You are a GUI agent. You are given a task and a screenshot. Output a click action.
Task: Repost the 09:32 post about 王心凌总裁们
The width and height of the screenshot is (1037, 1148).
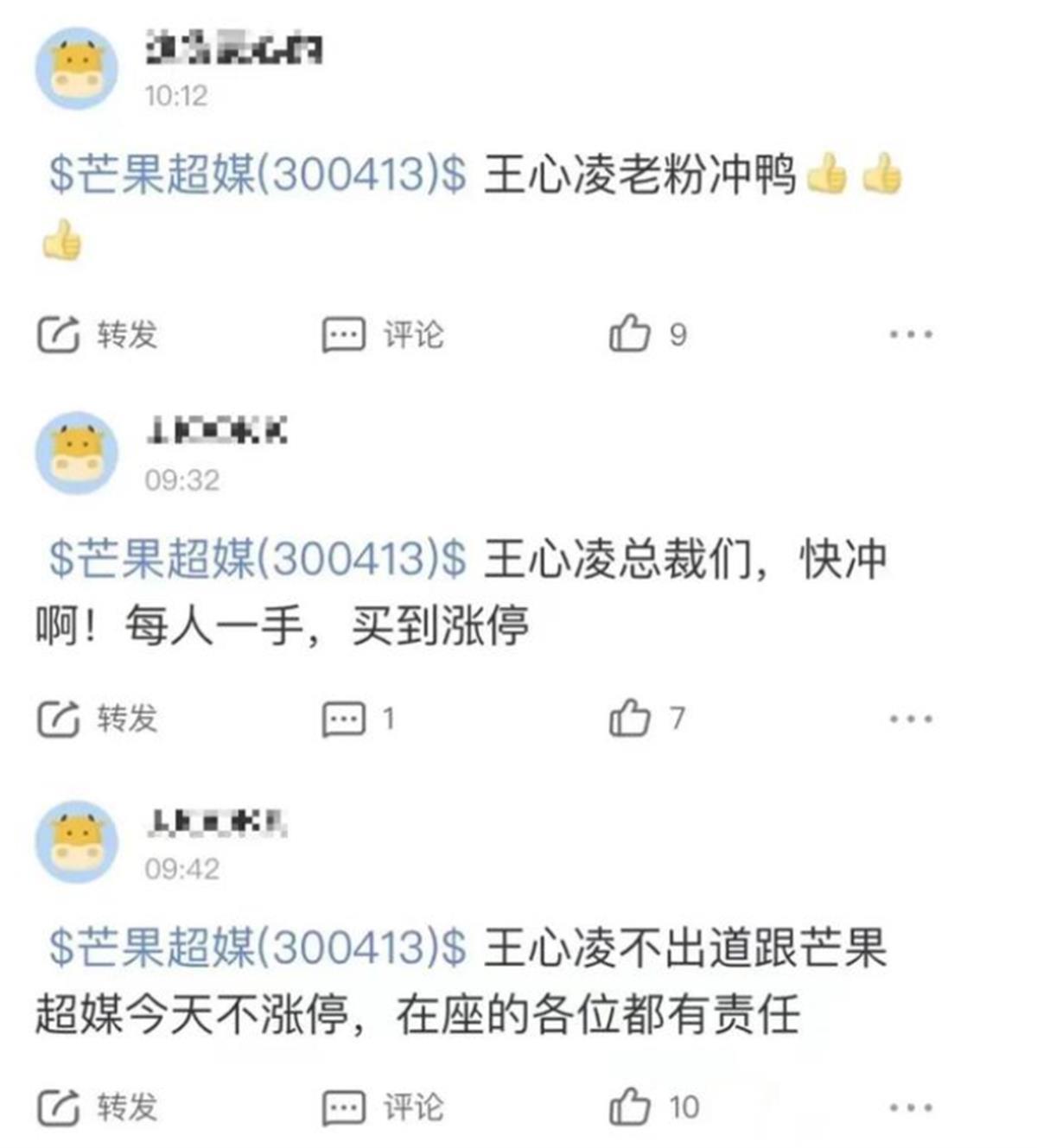click(97, 719)
